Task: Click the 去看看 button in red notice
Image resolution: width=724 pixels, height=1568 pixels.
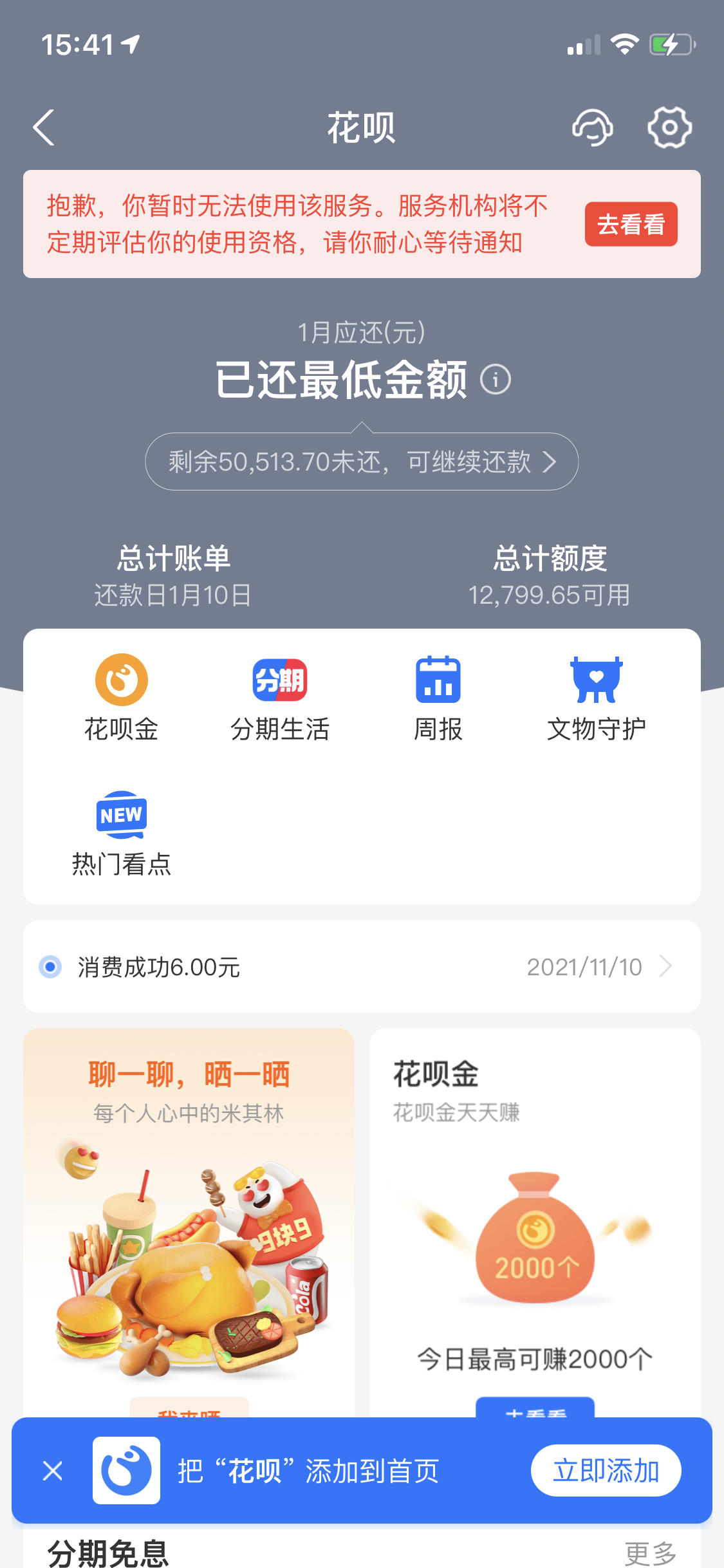Action: [630, 223]
